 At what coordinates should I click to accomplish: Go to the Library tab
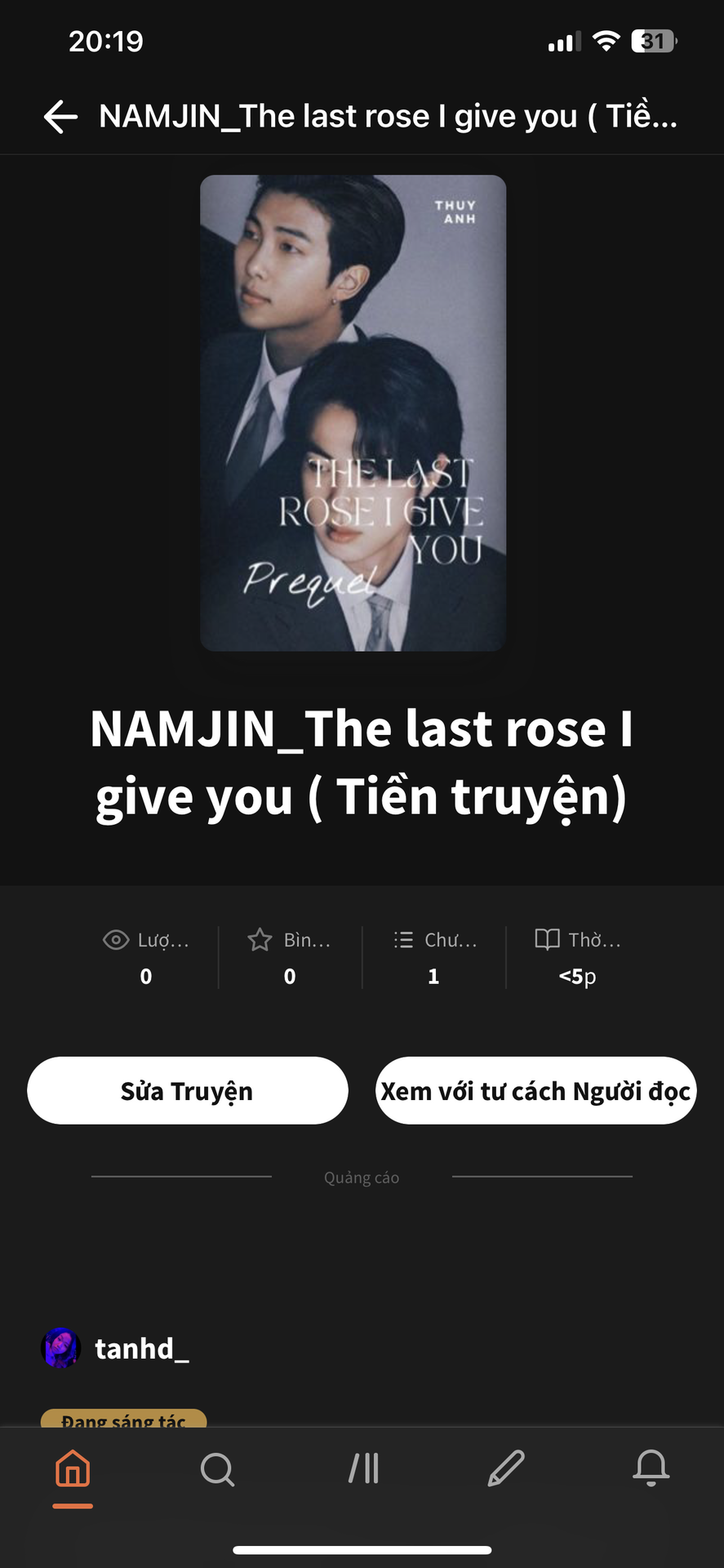[x=363, y=1469]
